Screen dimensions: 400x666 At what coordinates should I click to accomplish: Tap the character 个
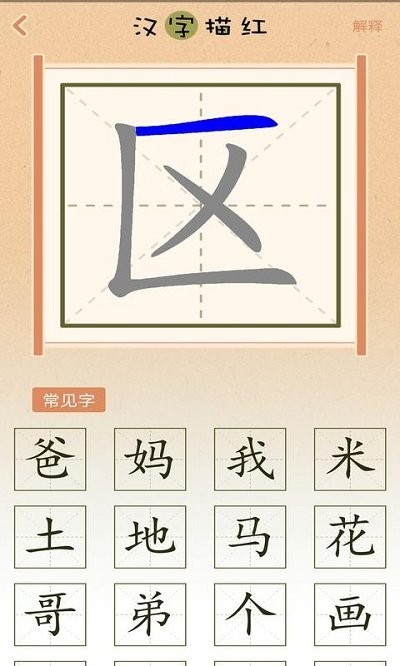point(250,615)
